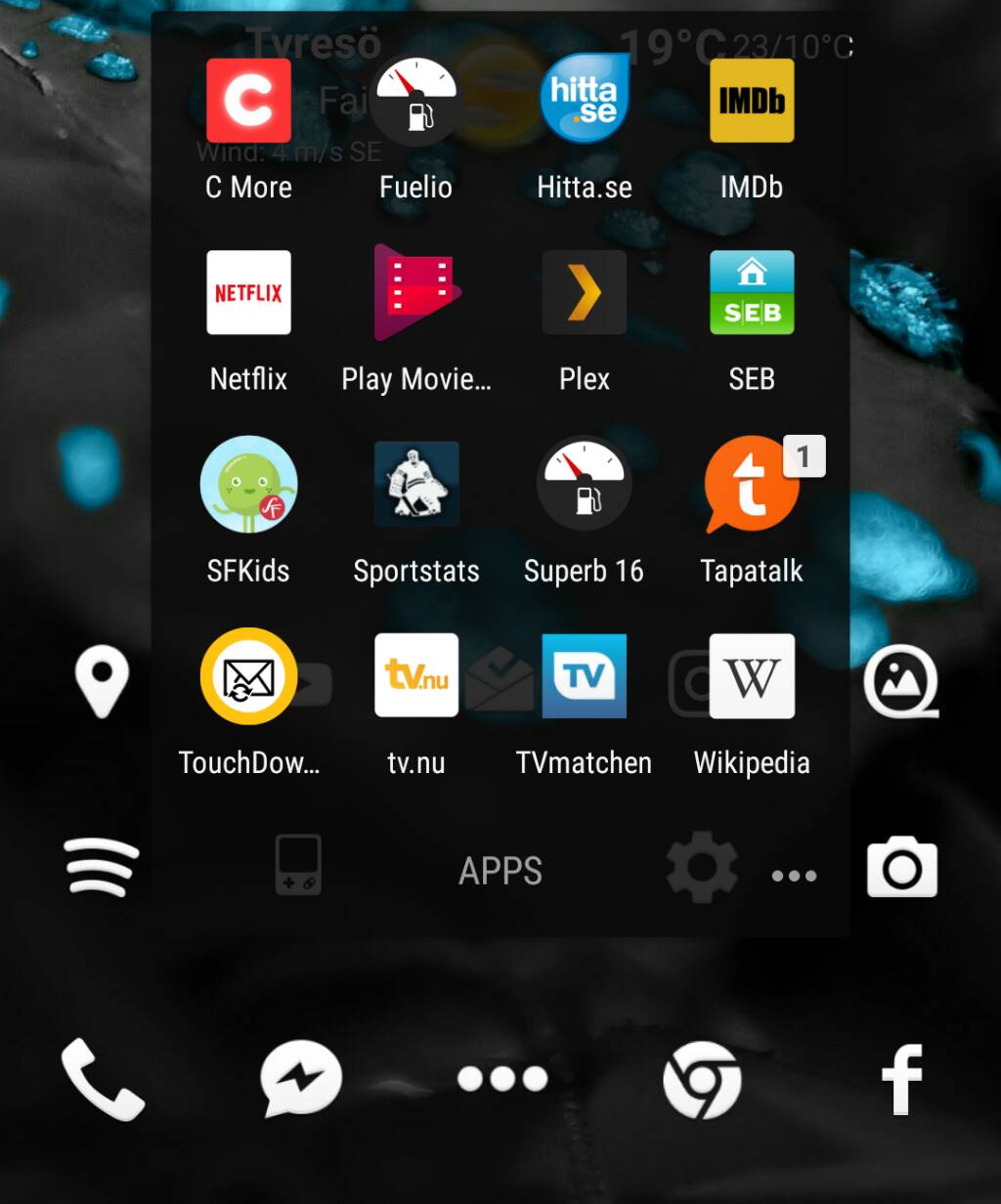Image resolution: width=1001 pixels, height=1204 pixels.
Task: Open Facebook from the dock
Action: coord(901,1079)
